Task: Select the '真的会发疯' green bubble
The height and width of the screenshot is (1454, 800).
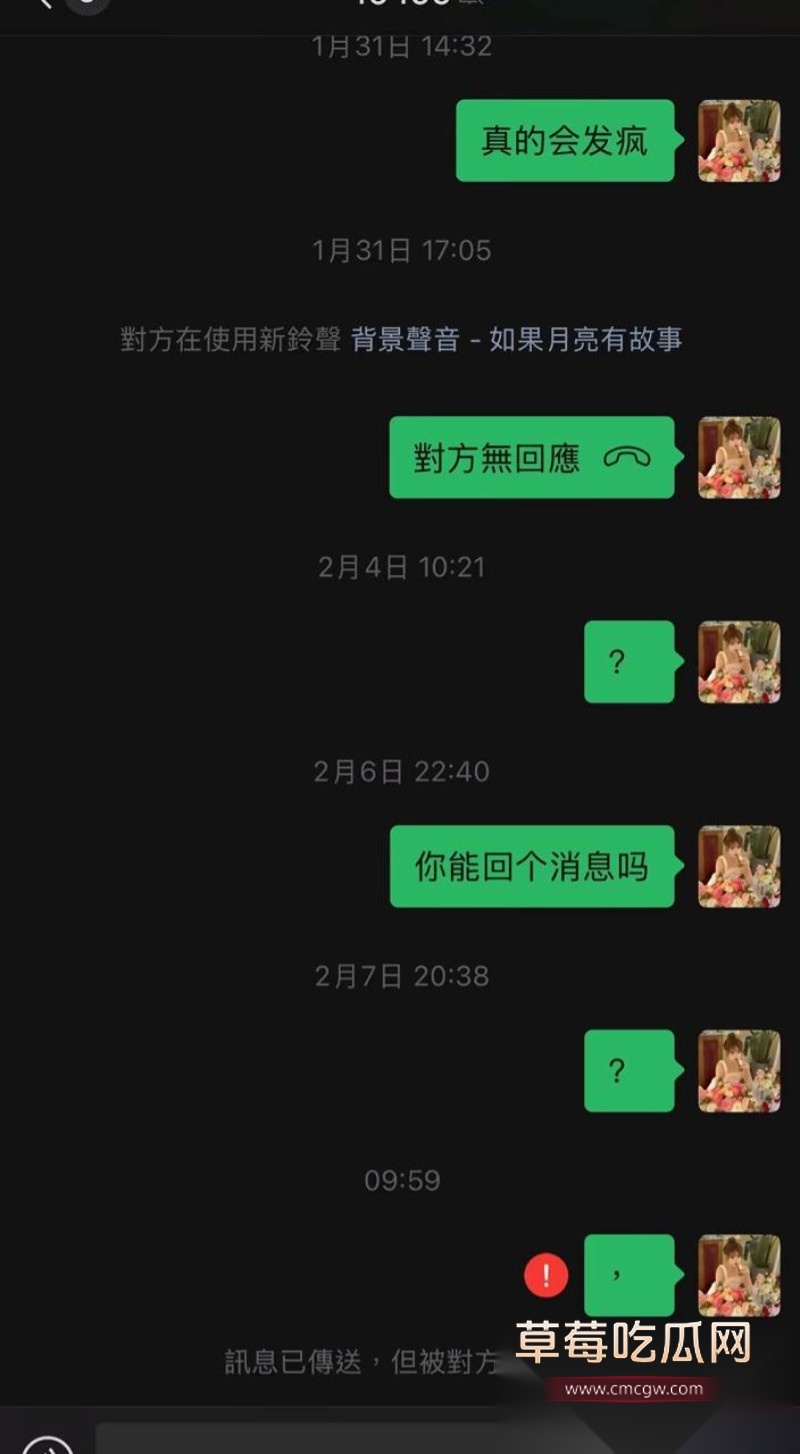Action: 564,142
